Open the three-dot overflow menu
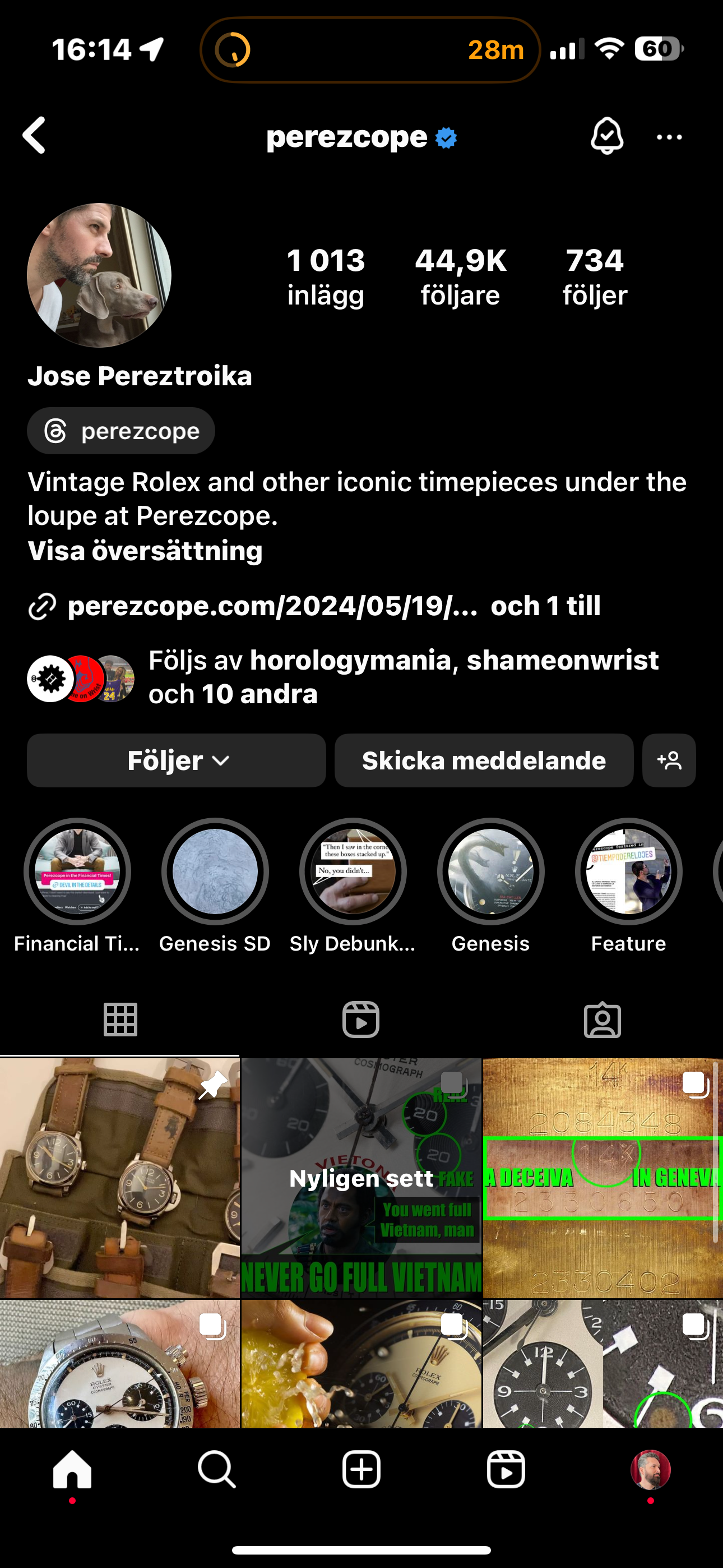Image resolution: width=723 pixels, height=1568 pixels. click(x=669, y=137)
